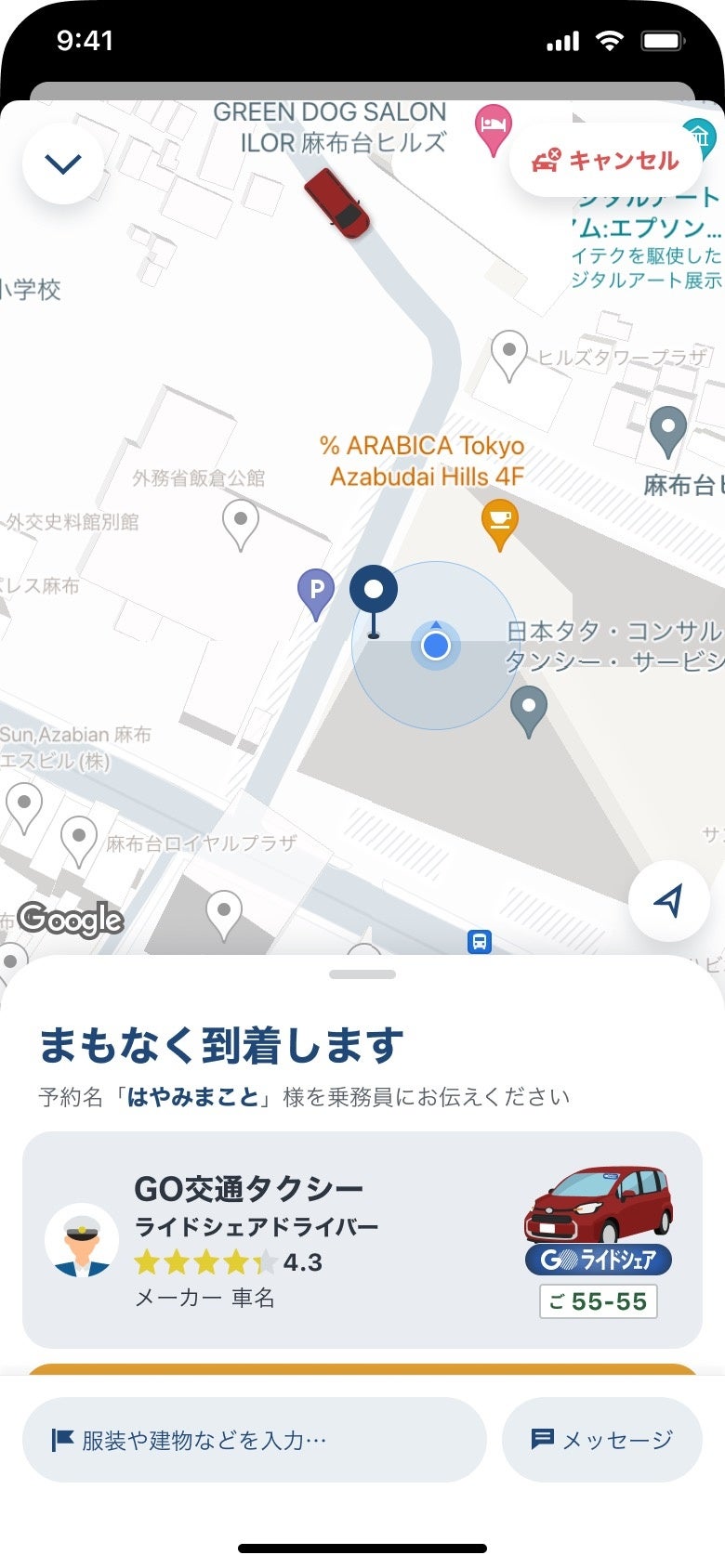Select the ヒルズタワープラザ map pin
The width and height of the screenshot is (725, 1568).
click(508, 354)
